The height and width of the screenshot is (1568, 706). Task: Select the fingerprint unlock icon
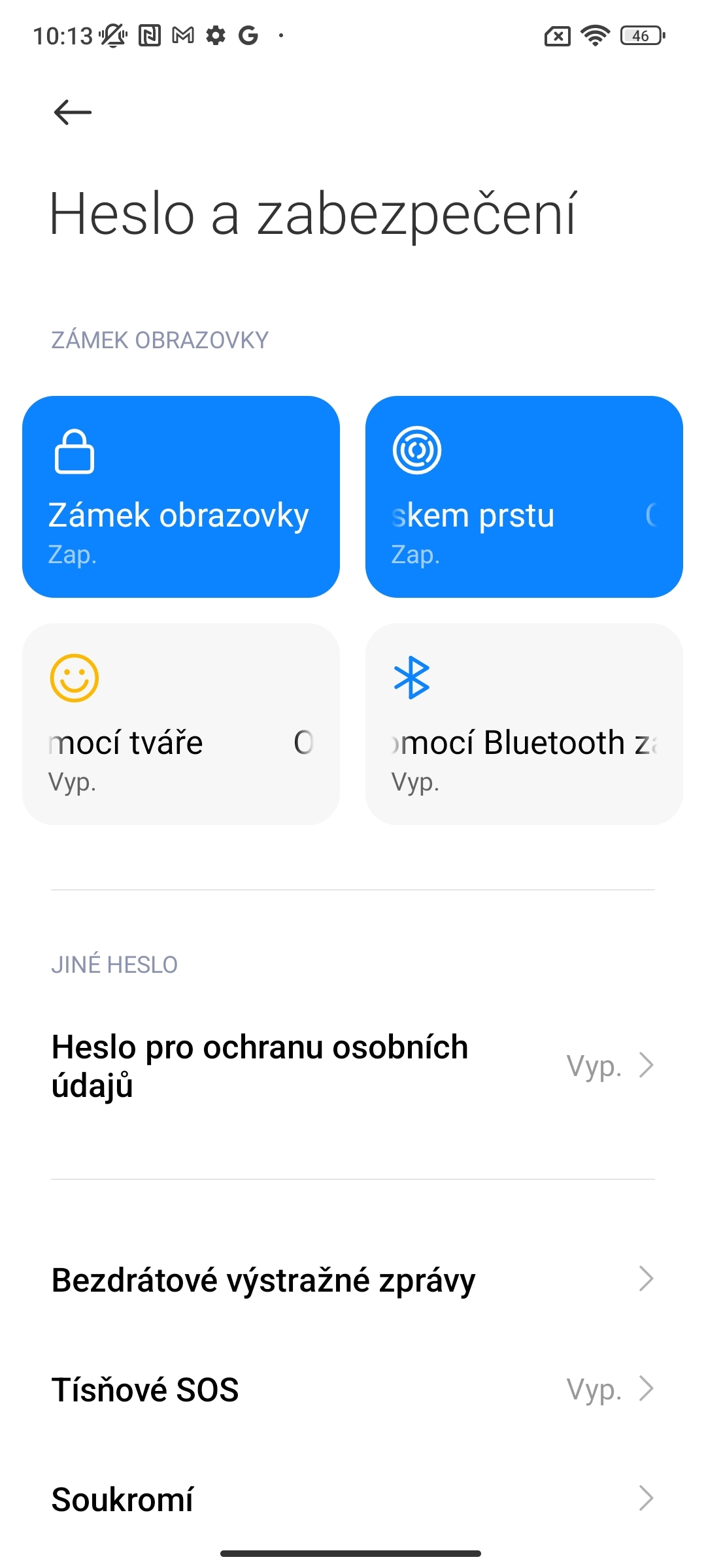tap(418, 449)
